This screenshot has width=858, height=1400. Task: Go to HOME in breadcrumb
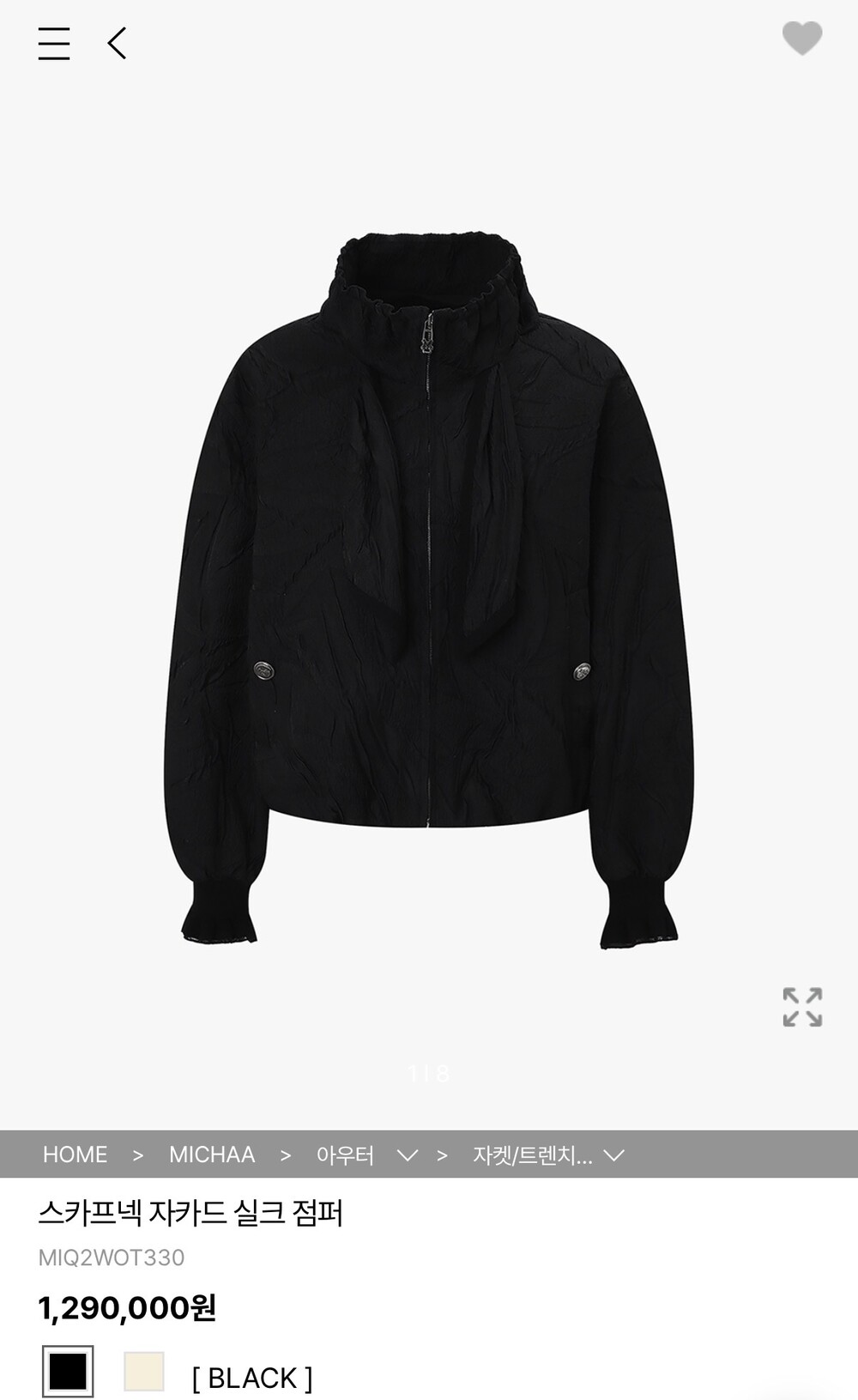tap(75, 1155)
